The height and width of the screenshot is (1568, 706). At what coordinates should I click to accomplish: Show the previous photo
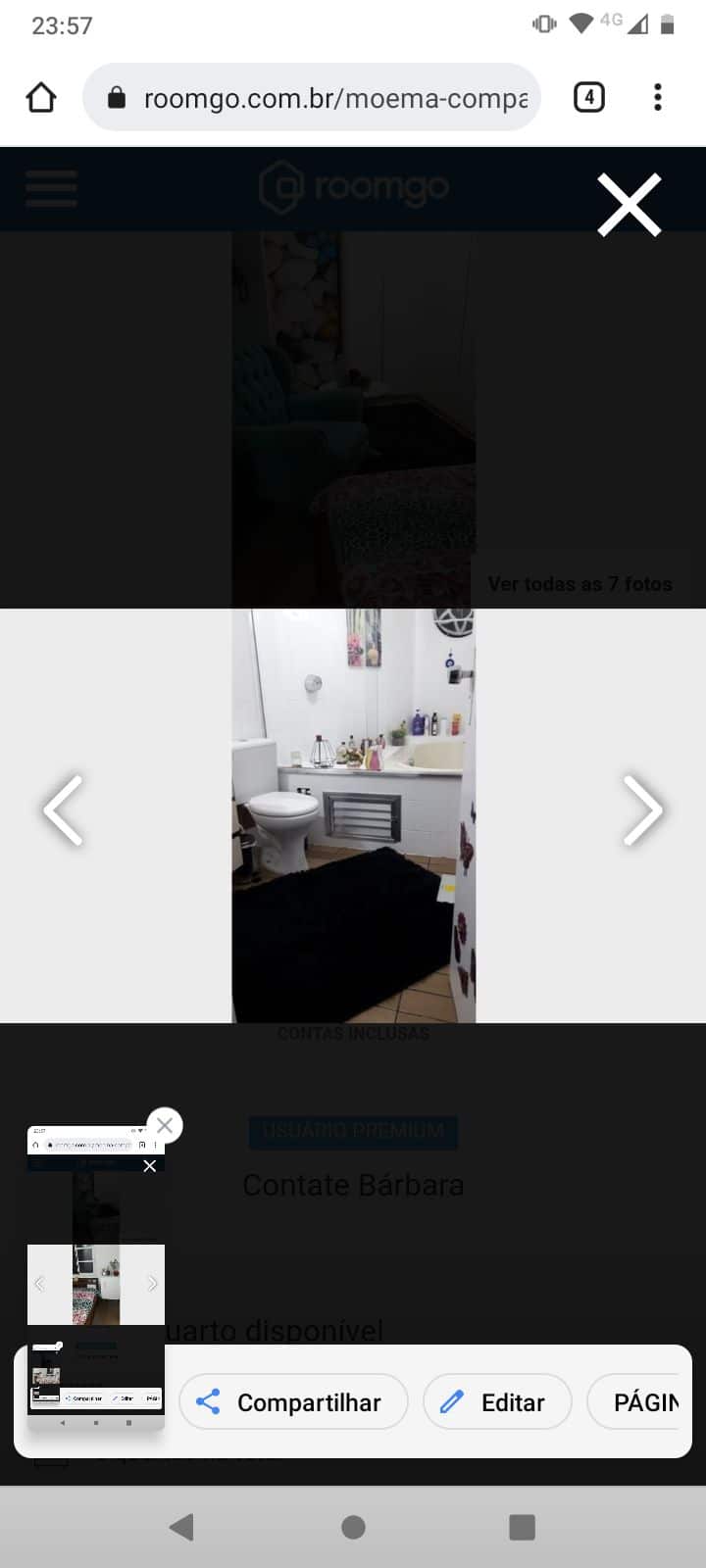63,810
